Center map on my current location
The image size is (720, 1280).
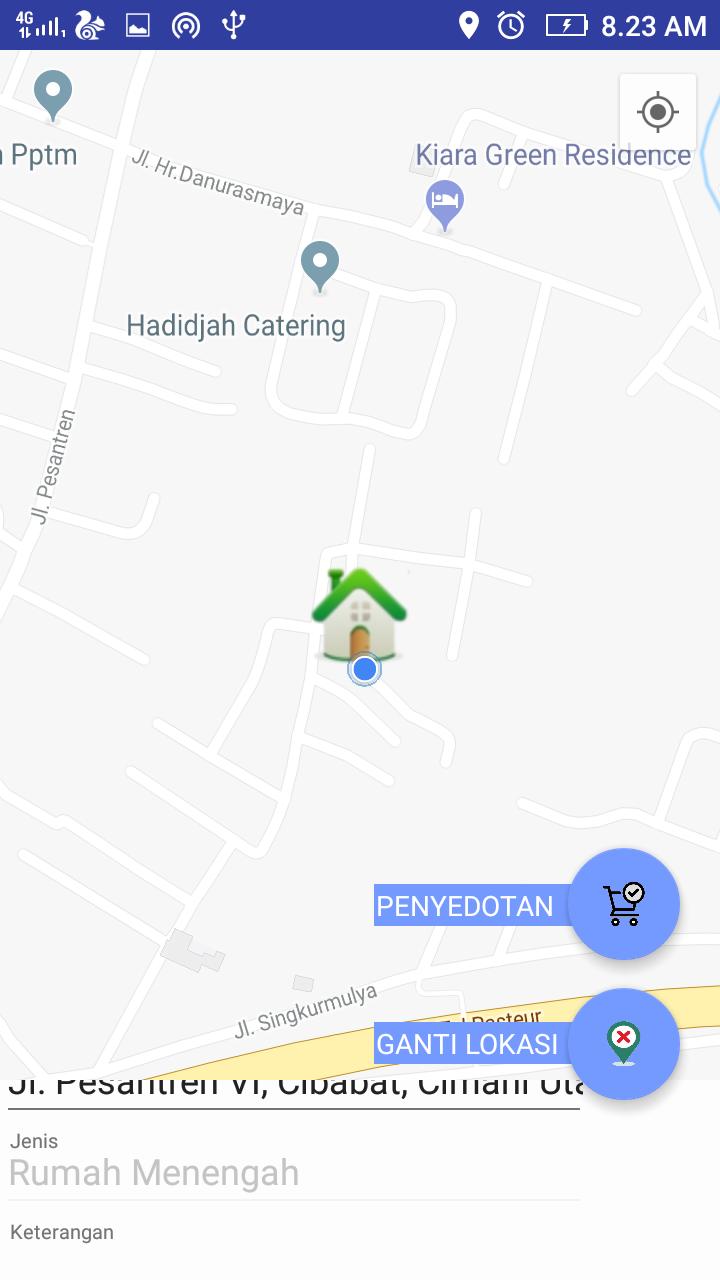click(657, 112)
